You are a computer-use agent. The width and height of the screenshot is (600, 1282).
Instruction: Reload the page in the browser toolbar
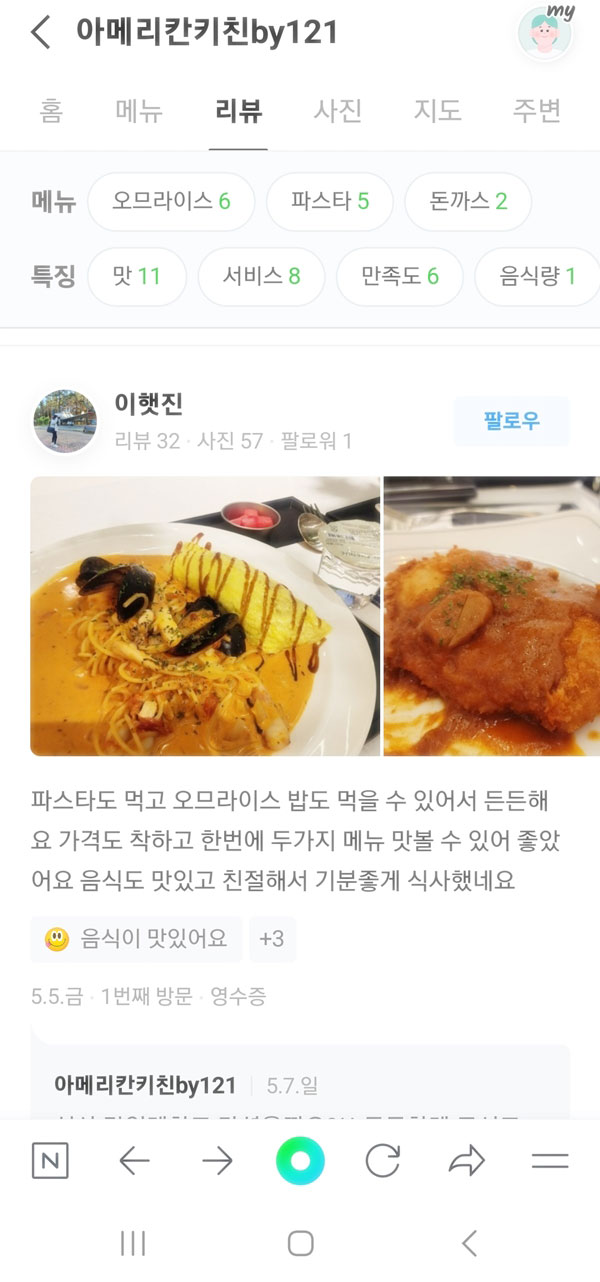(382, 1161)
